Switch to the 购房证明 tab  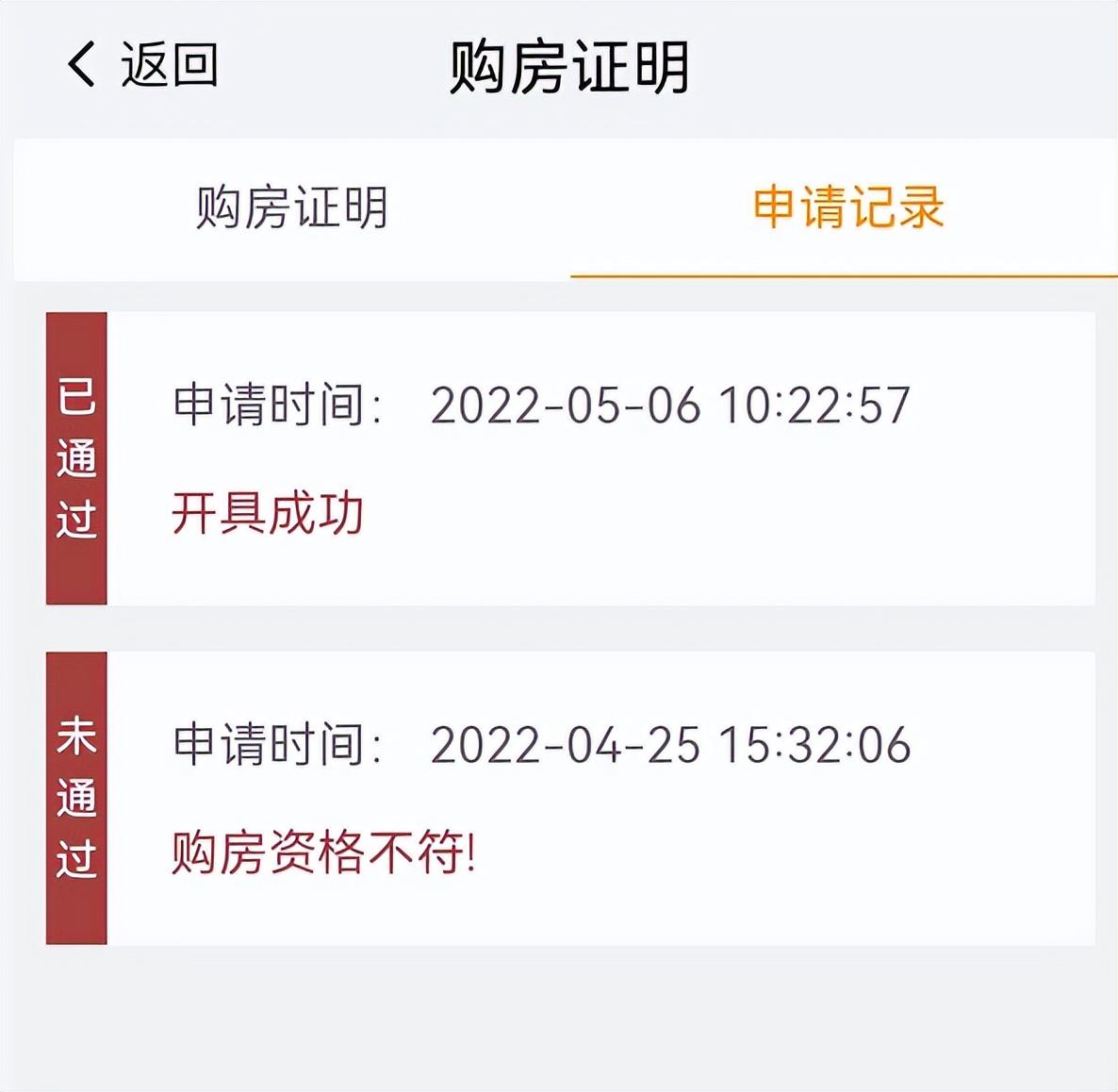(x=291, y=207)
